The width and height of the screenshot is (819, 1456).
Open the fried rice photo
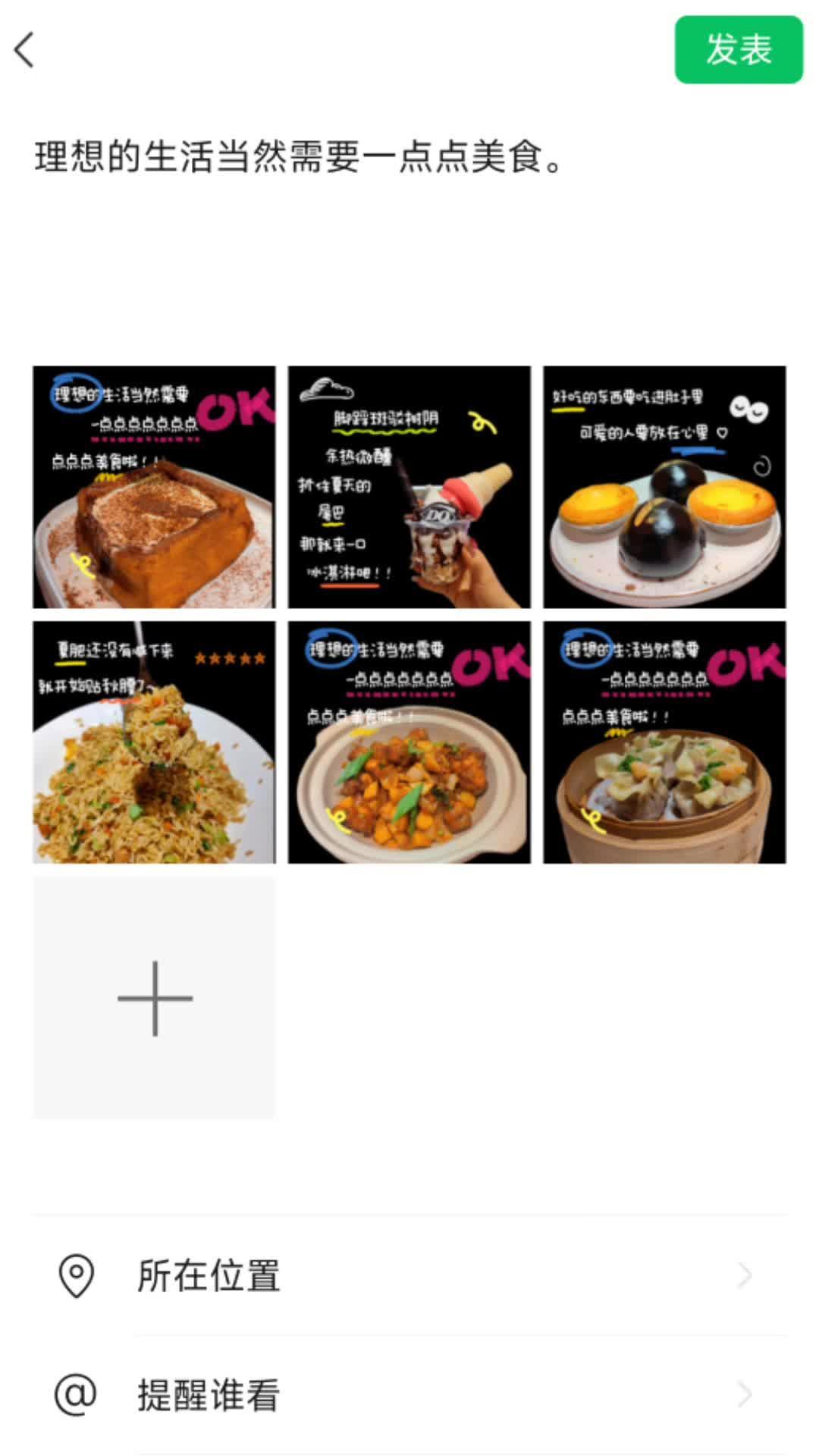[154, 742]
